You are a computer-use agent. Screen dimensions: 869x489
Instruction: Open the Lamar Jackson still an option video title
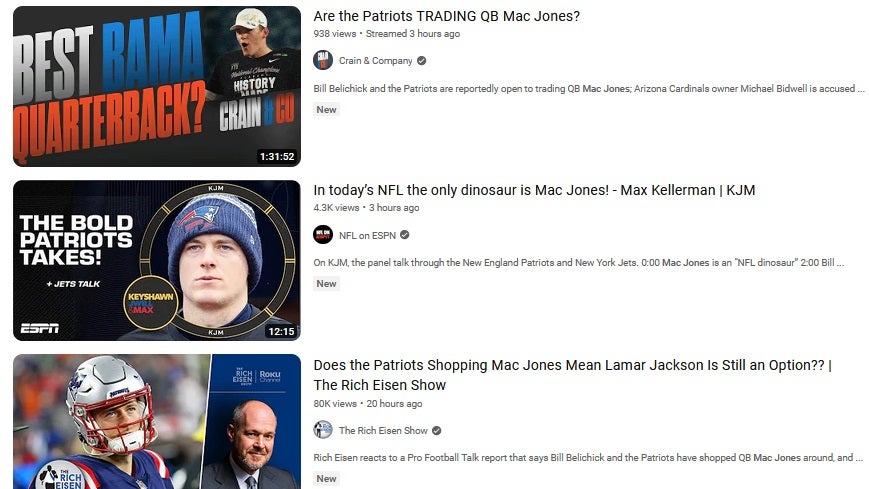point(572,366)
